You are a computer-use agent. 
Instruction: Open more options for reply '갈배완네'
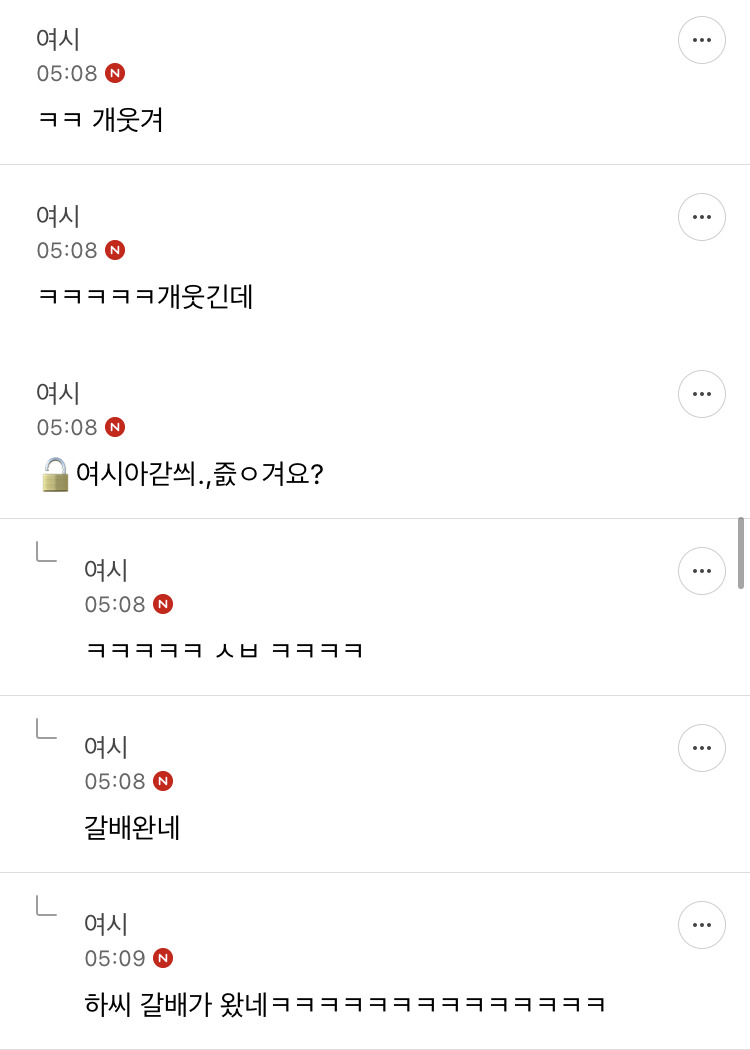coord(702,748)
